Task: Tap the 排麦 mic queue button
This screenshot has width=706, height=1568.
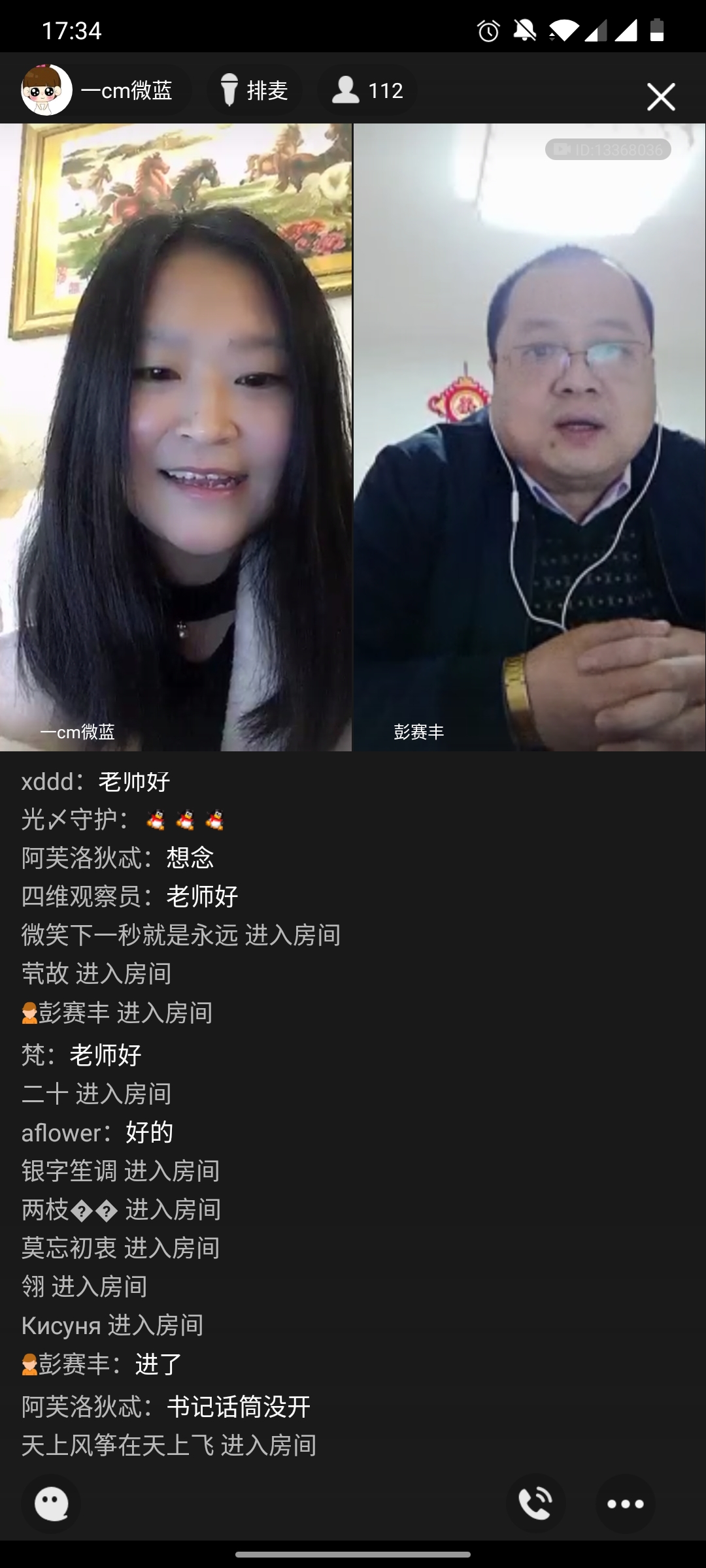Action: [x=255, y=90]
